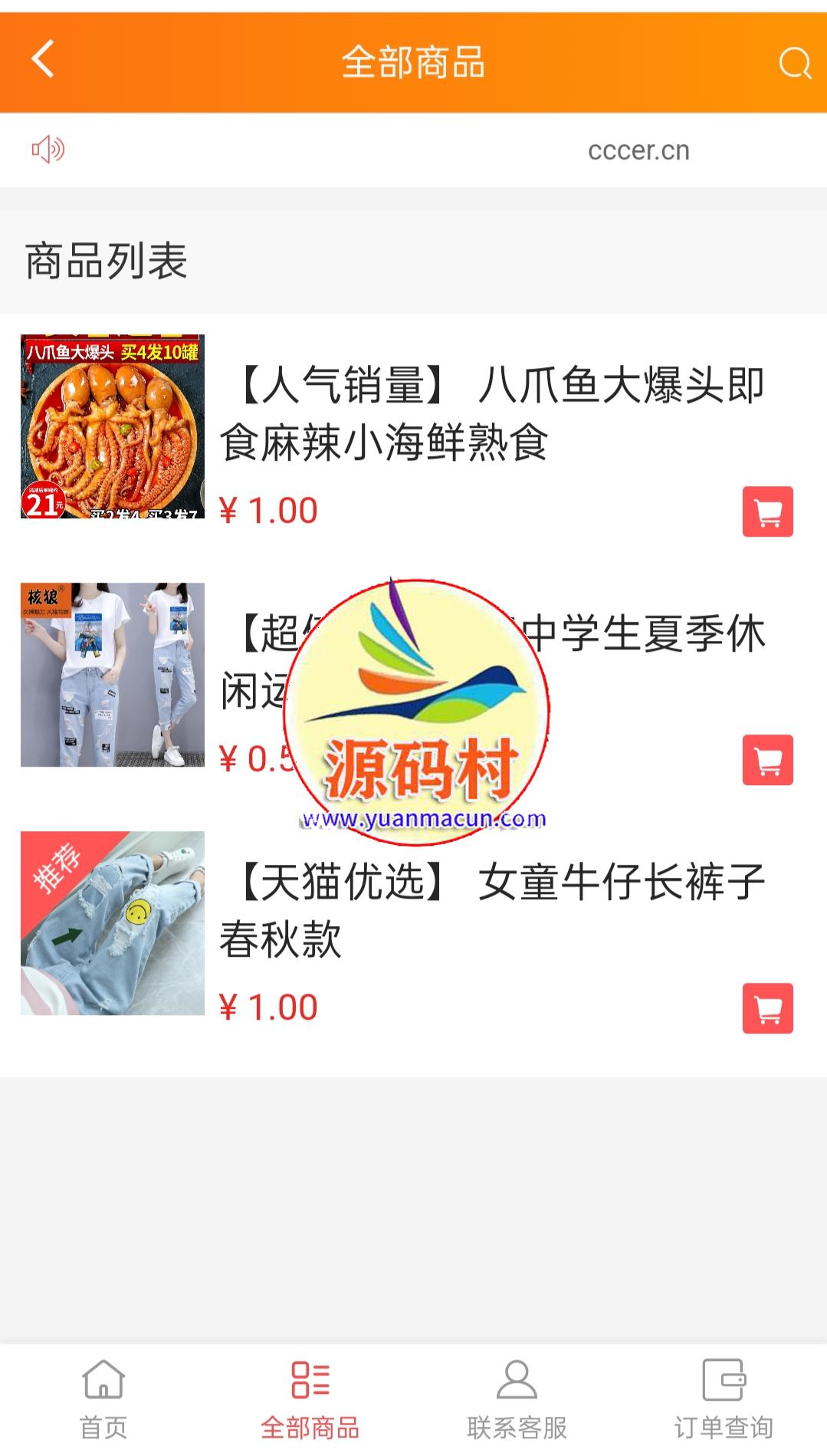827x1456 pixels.
Task: Open the 八爪鱼大爆头即食麻辣小海鲜 product
Action: coord(491,413)
